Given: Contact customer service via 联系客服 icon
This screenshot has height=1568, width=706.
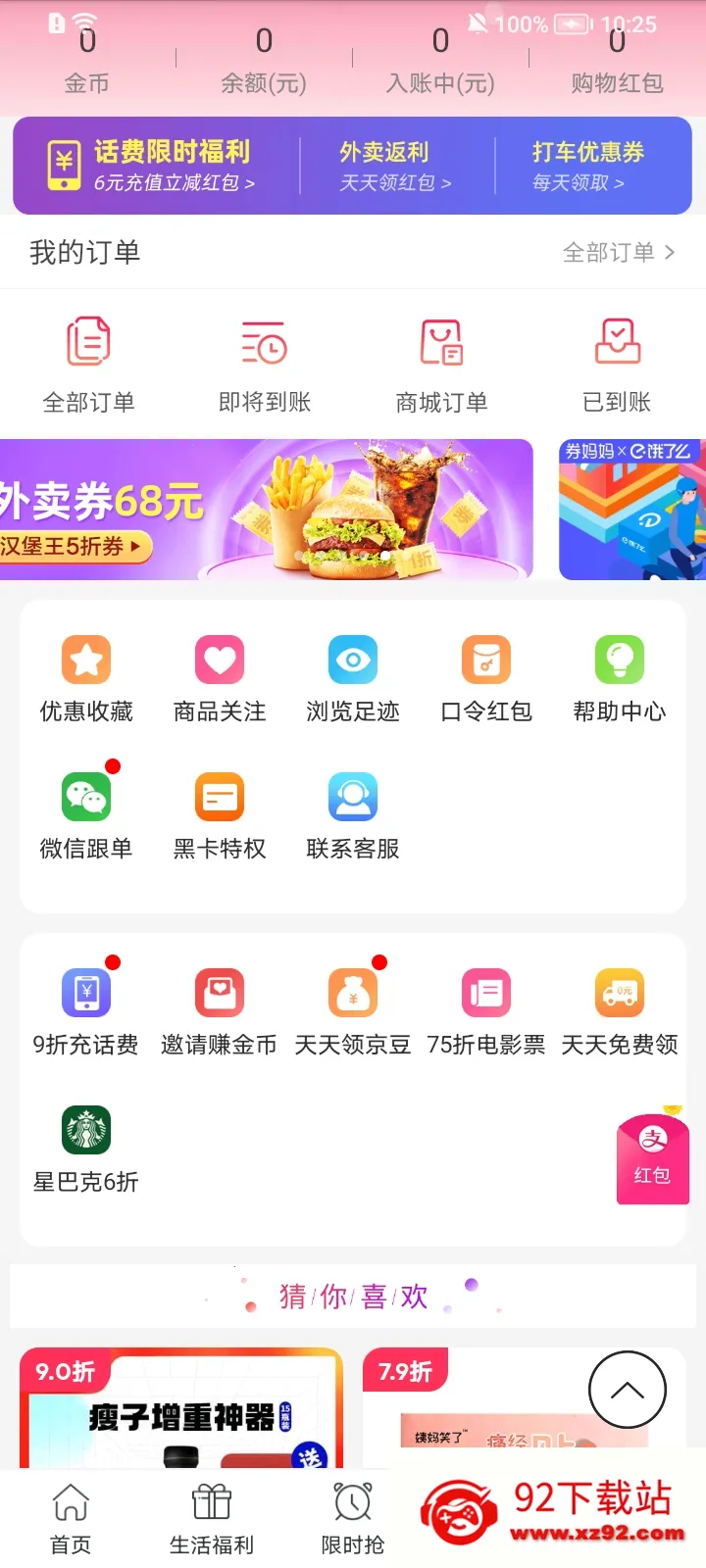Looking at the screenshot, I should [353, 813].
